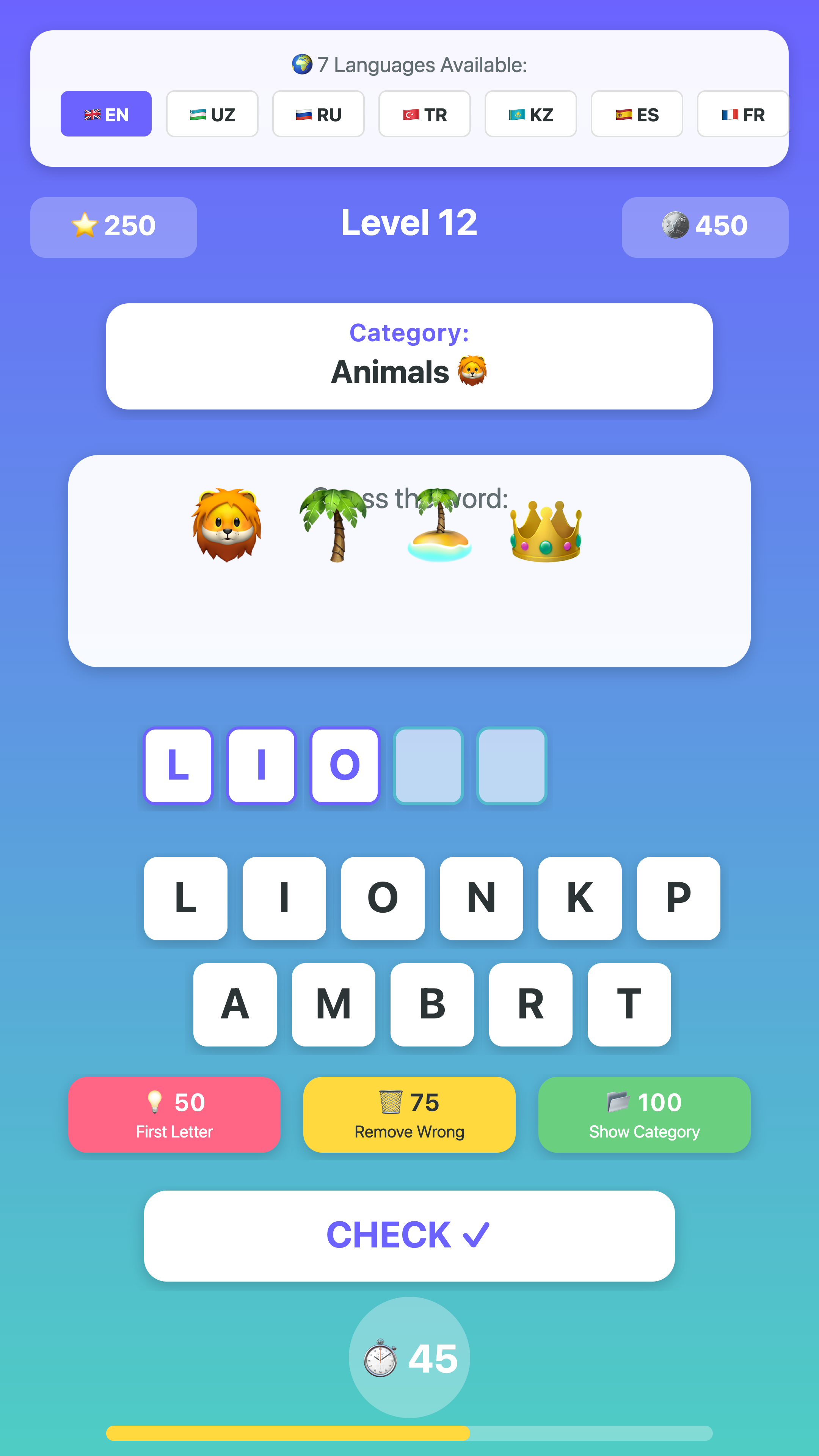This screenshot has height=1456, width=819.
Task: Select the R letter tile
Action: [x=531, y=1004]
